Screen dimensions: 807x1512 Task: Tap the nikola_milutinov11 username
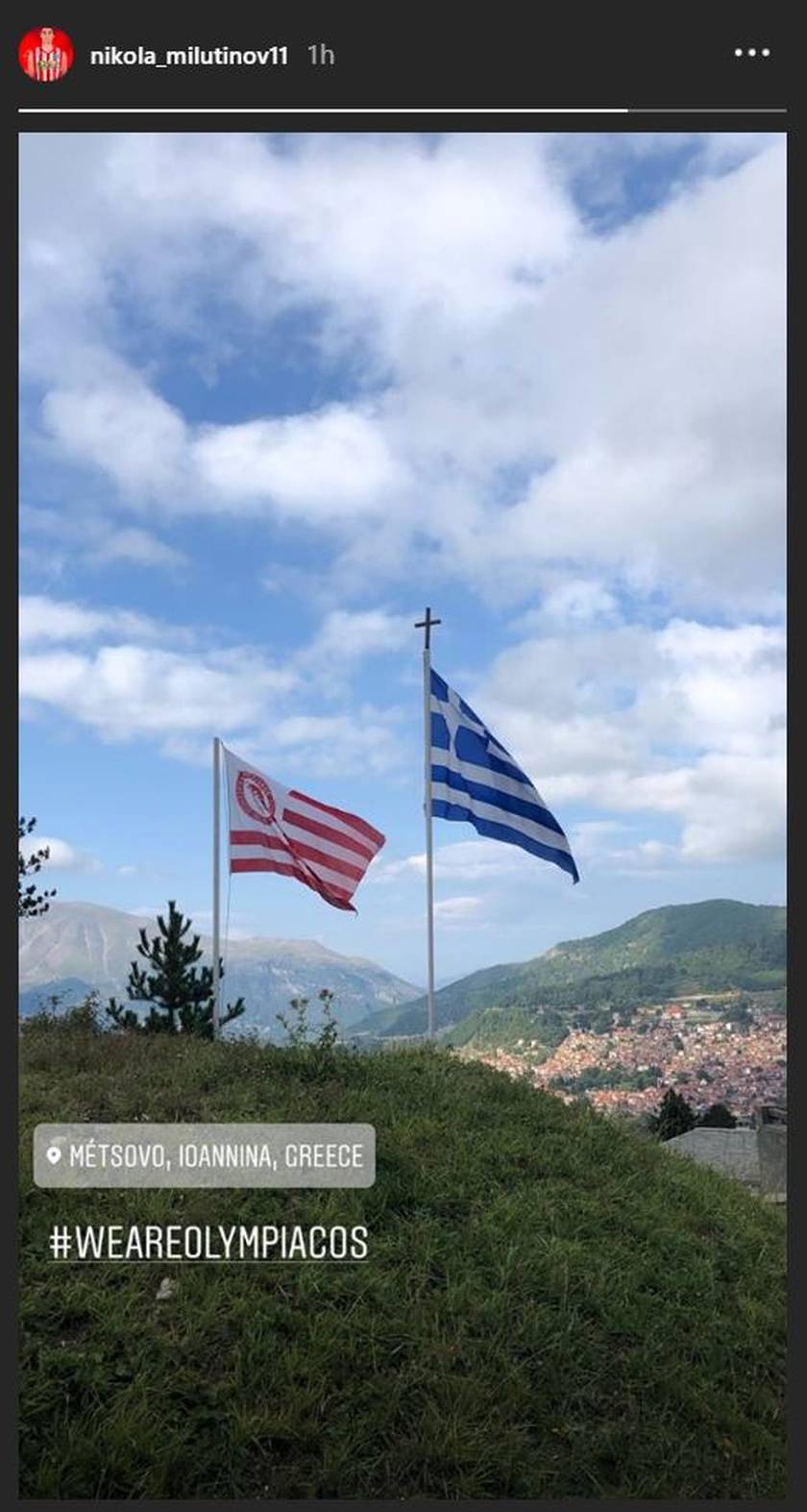click(189, 56)
